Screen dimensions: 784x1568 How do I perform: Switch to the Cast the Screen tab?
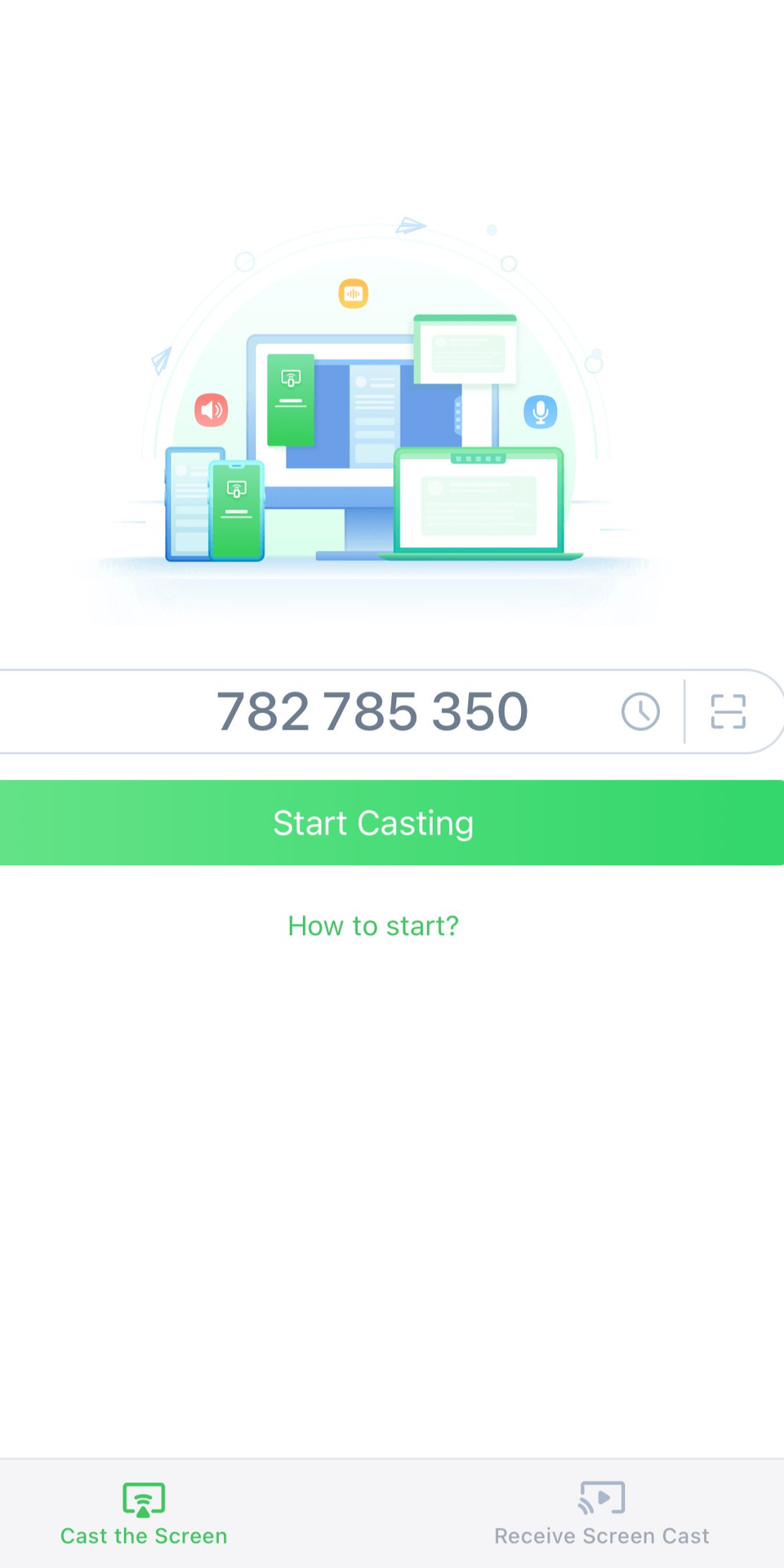click(143, 1515)
